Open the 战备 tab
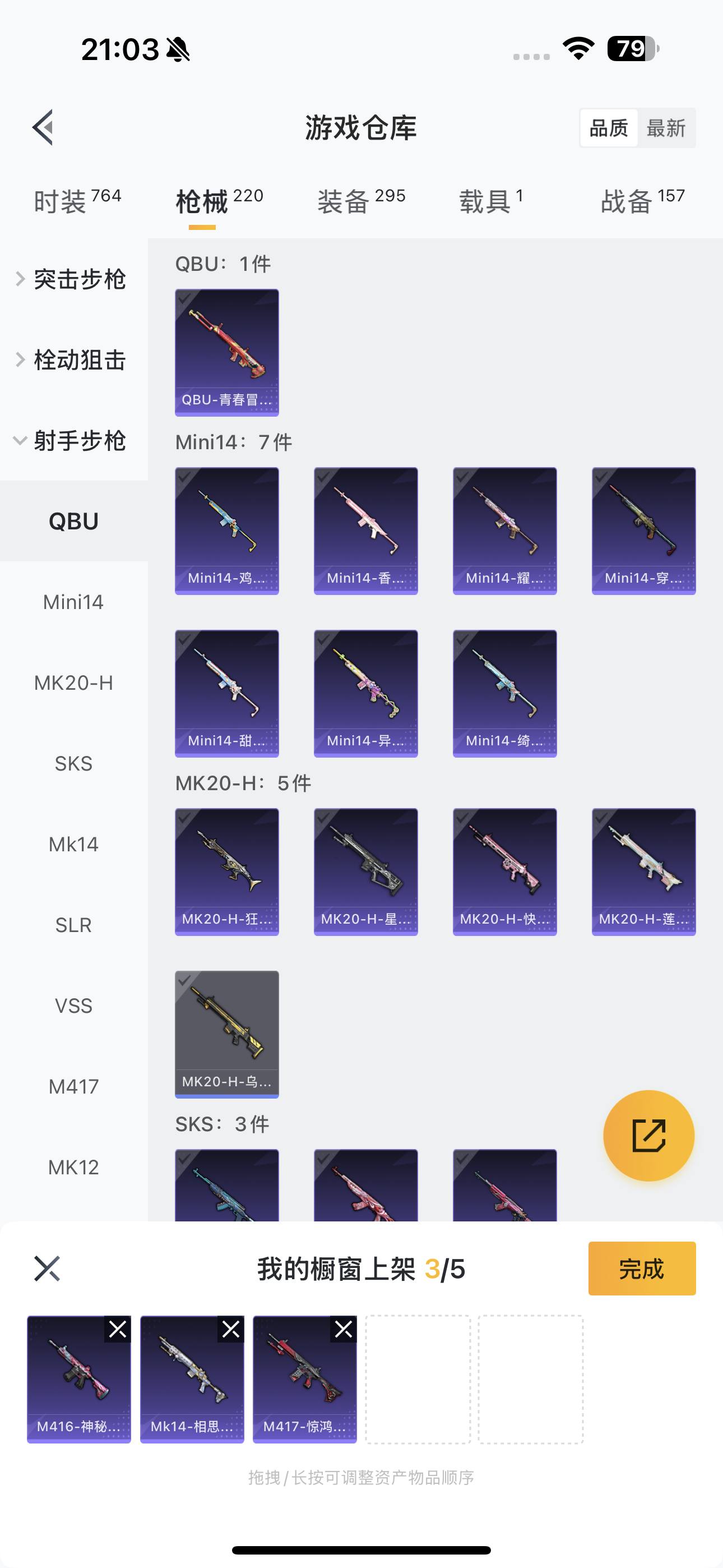 [x=642, y=201]
